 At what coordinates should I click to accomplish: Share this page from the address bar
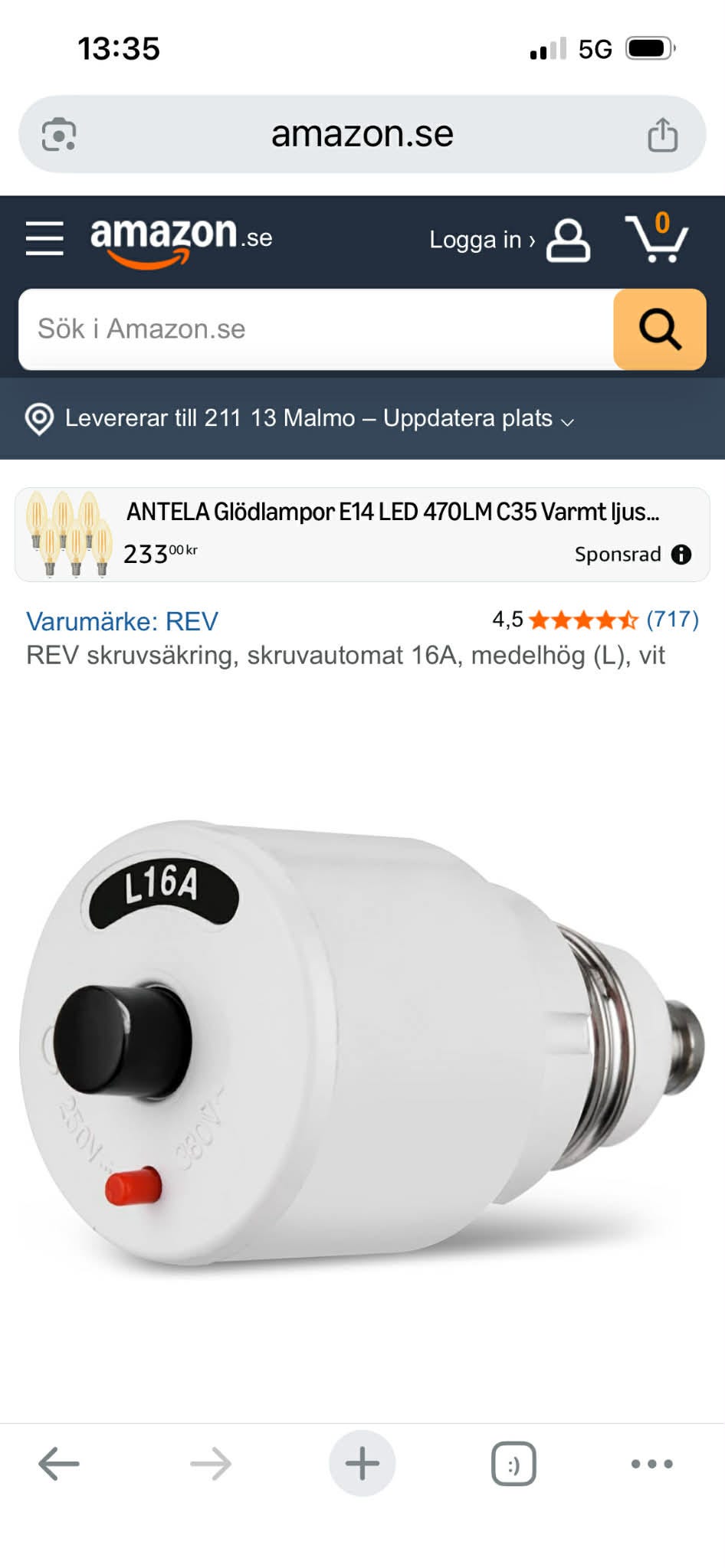[662, 135]
